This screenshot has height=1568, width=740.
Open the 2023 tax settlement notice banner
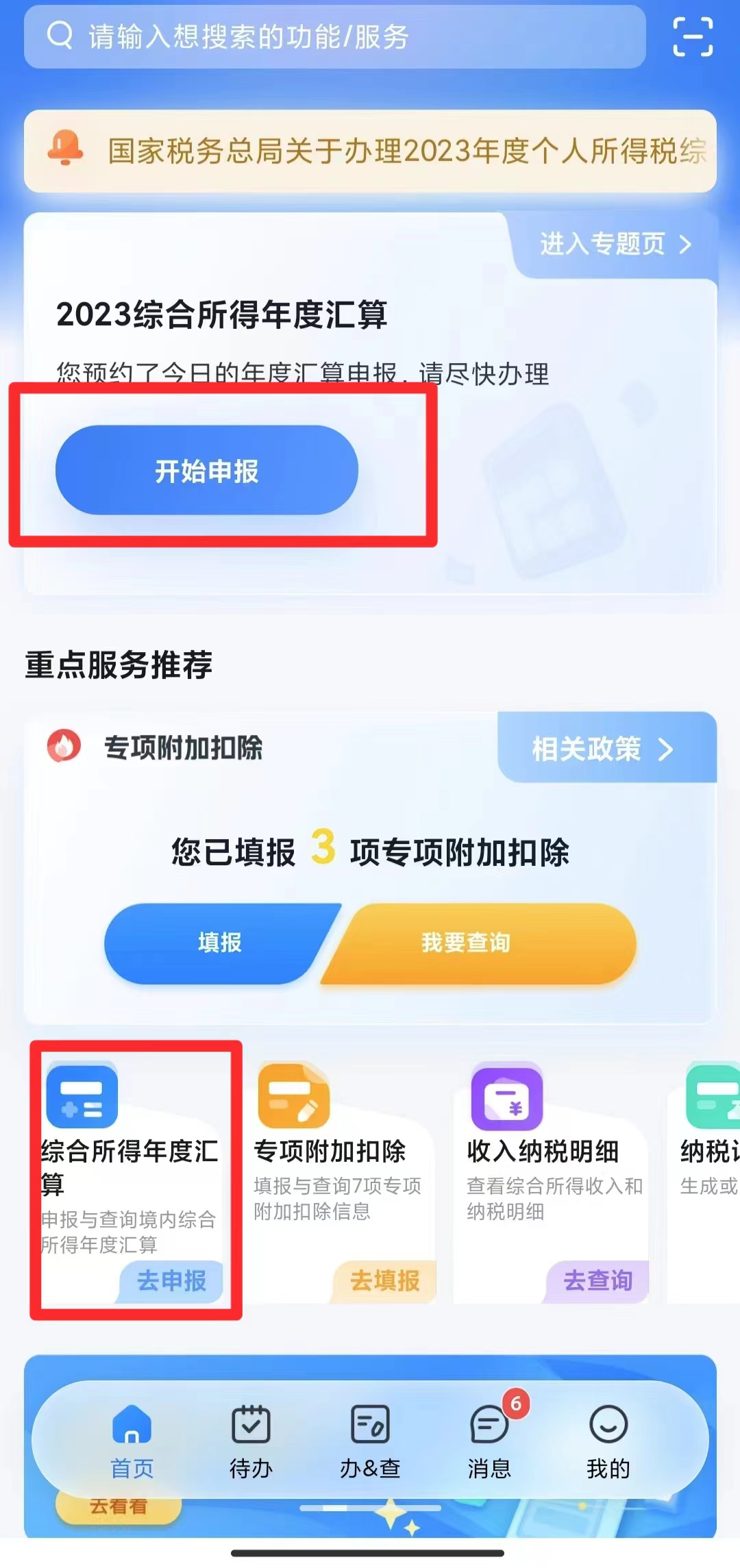pyautogui.click(x=370, y=151)
